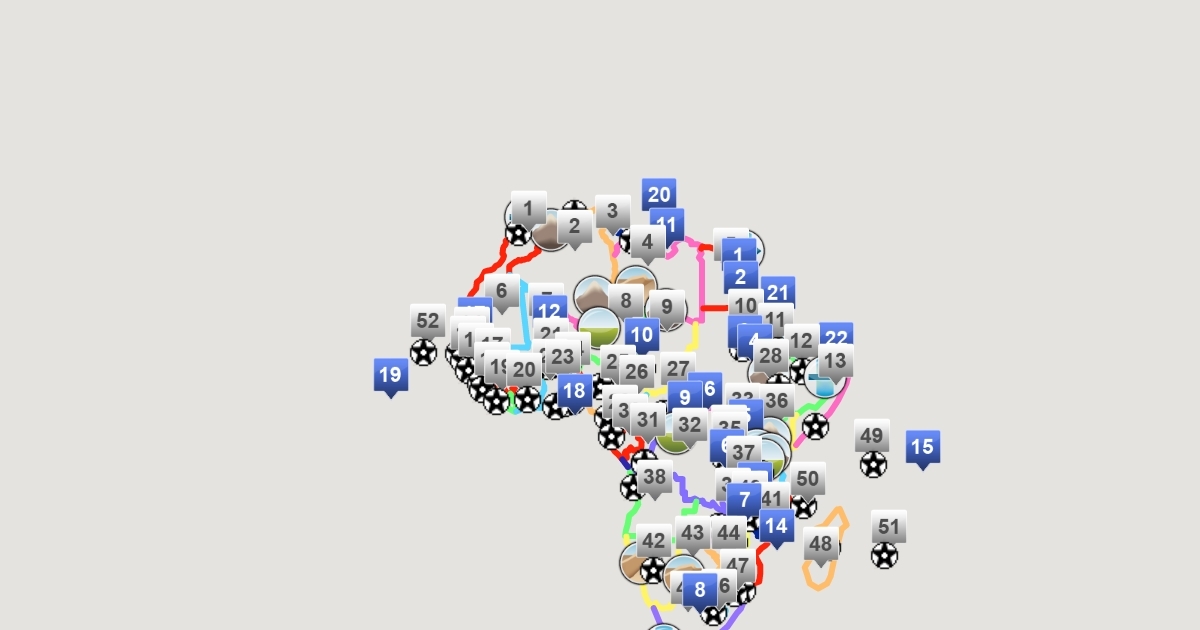Open the blue marker numbered 18
The image size is (1200, 630).
[x=574, y=391]
